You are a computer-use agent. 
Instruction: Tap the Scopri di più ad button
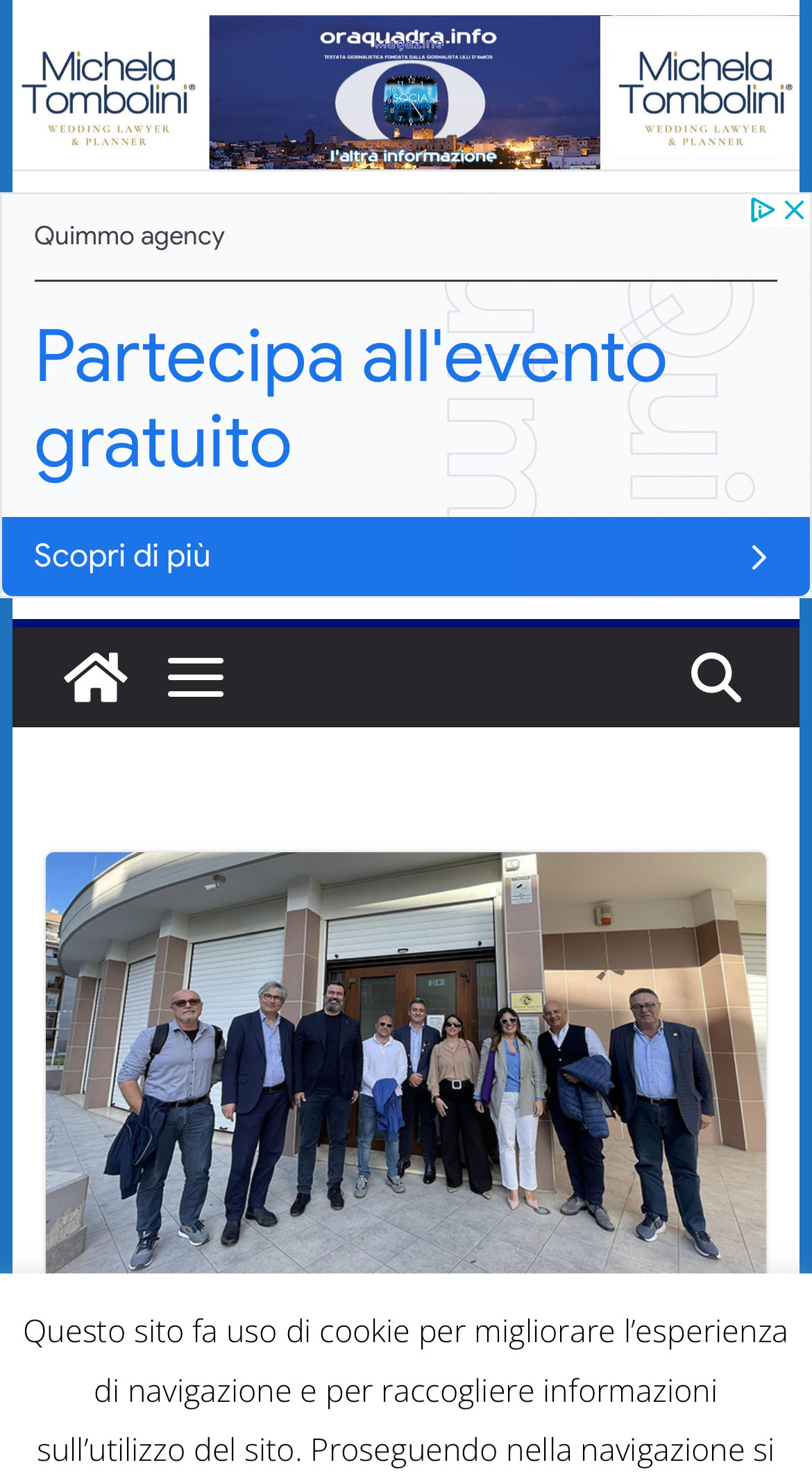click(406, 557)
